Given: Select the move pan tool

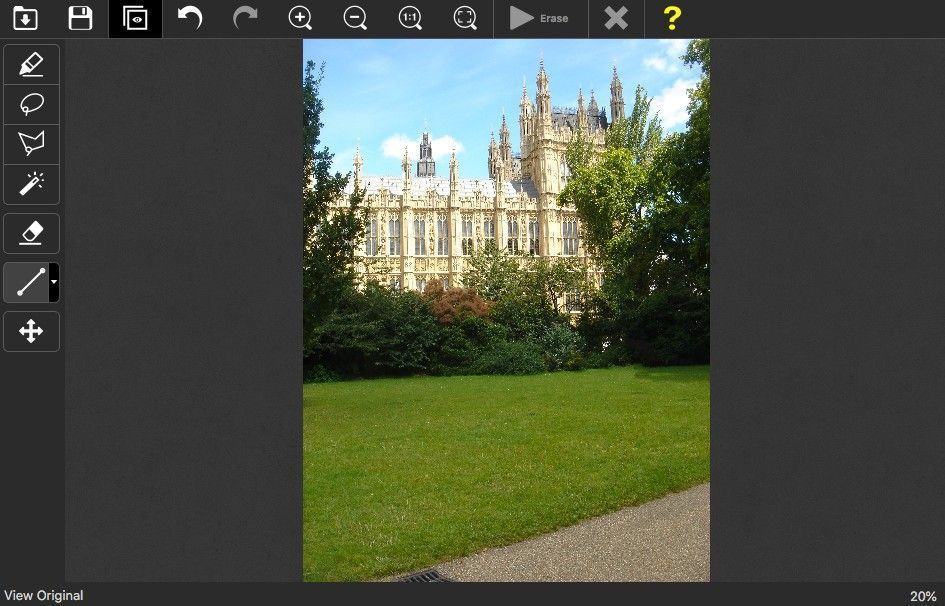Looking at the screenshot, I should pos(31,331).
